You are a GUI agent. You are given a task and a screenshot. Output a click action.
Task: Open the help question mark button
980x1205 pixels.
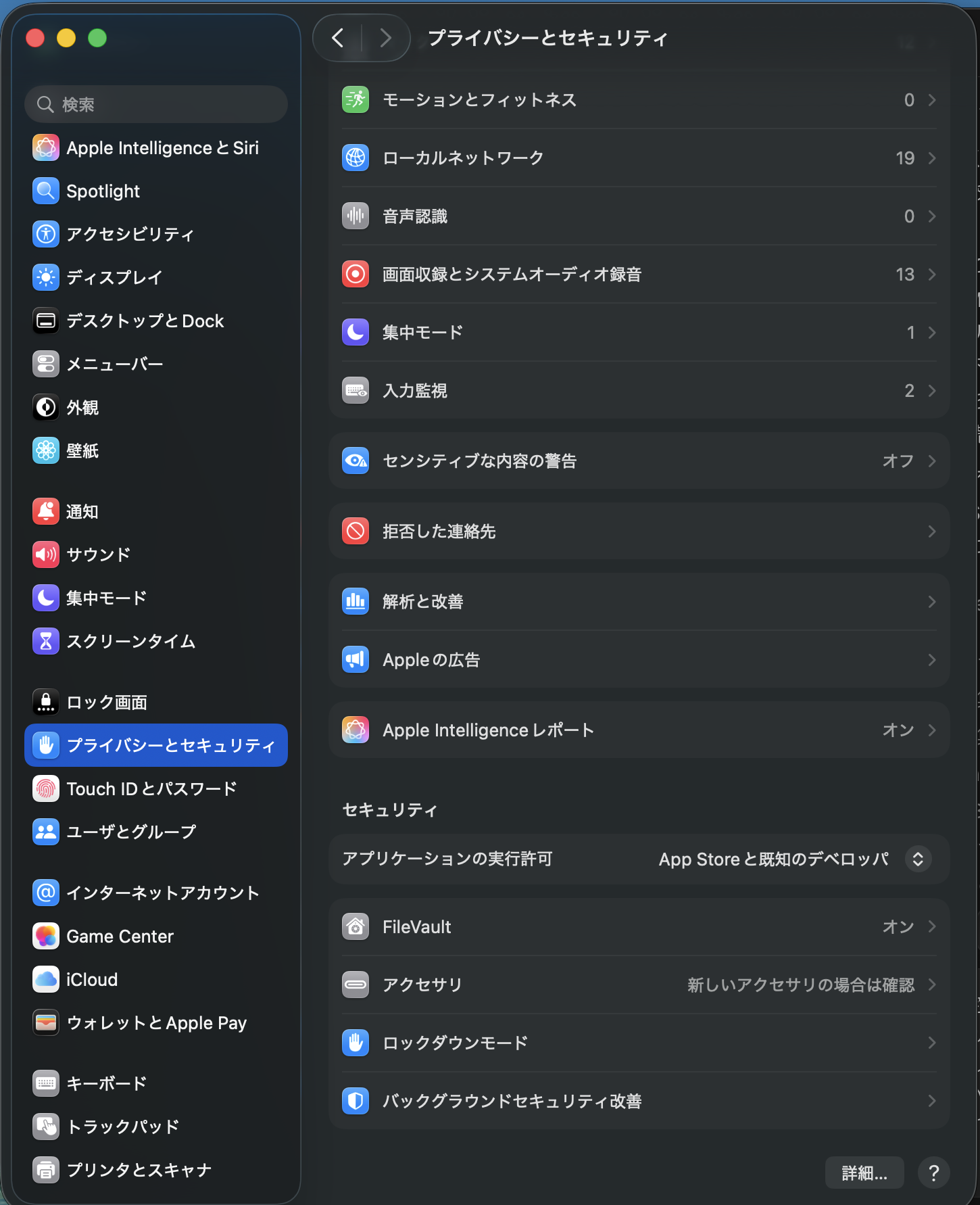(x=933, y=1173)
